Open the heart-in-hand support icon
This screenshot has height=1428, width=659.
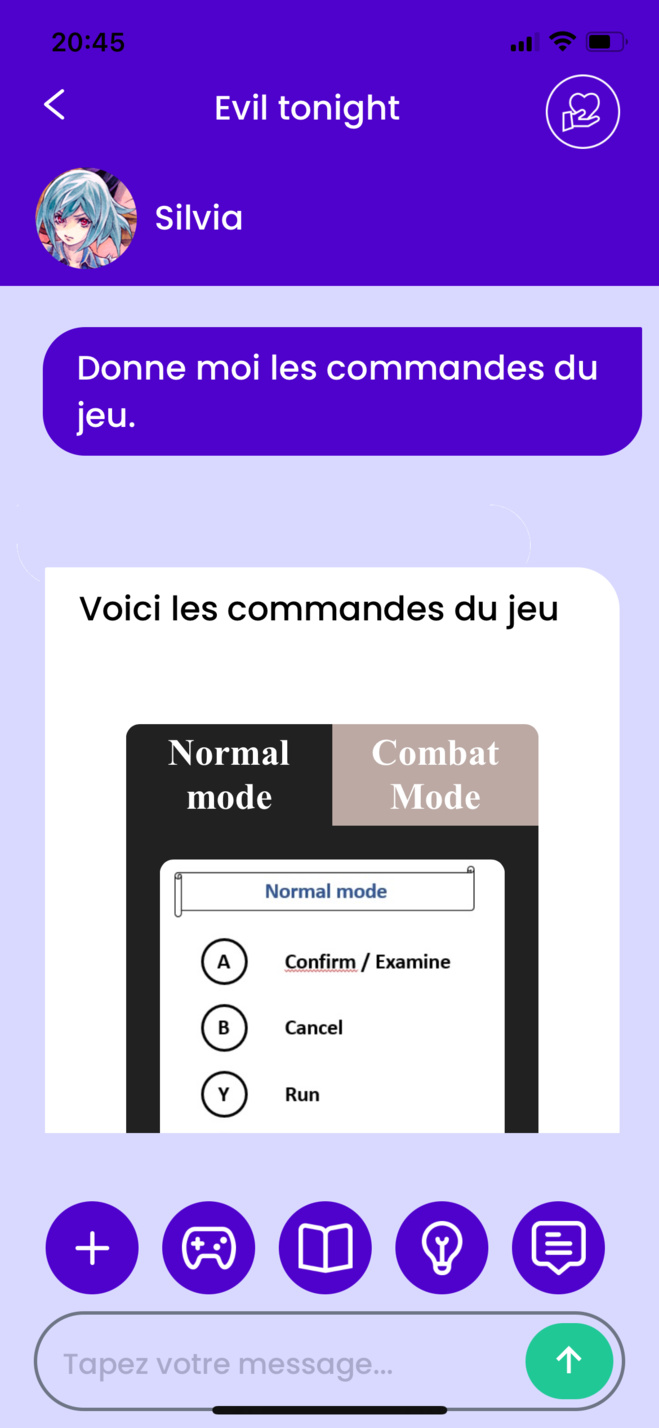point(582,112)
